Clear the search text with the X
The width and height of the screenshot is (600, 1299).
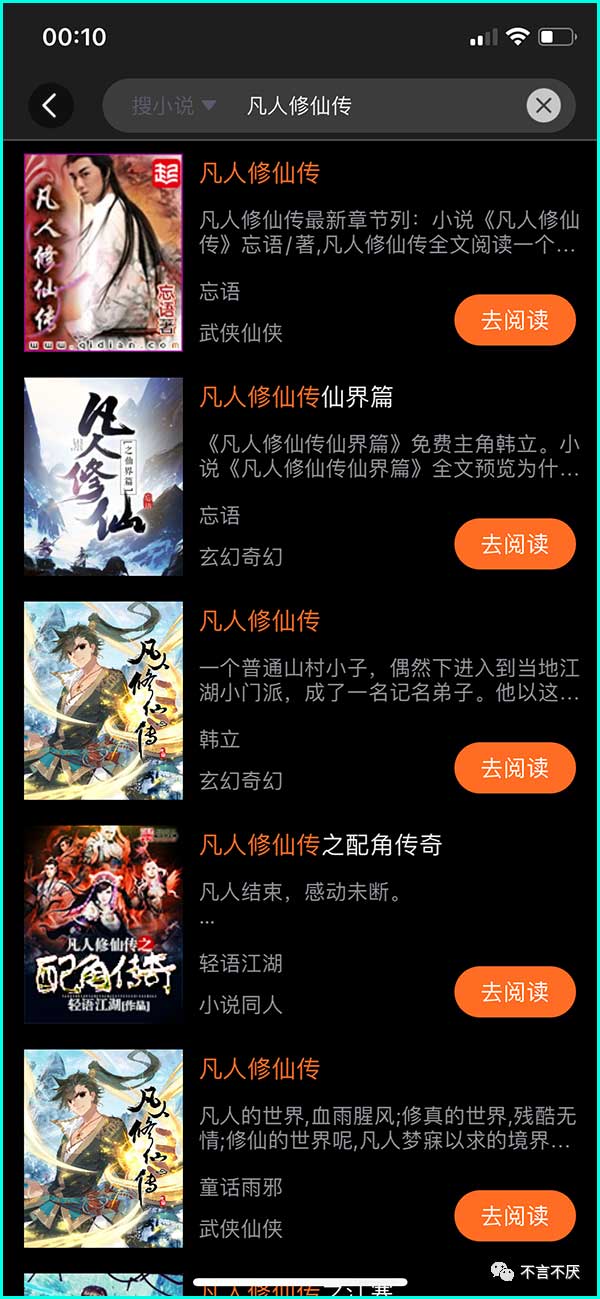tap(543, 105)
